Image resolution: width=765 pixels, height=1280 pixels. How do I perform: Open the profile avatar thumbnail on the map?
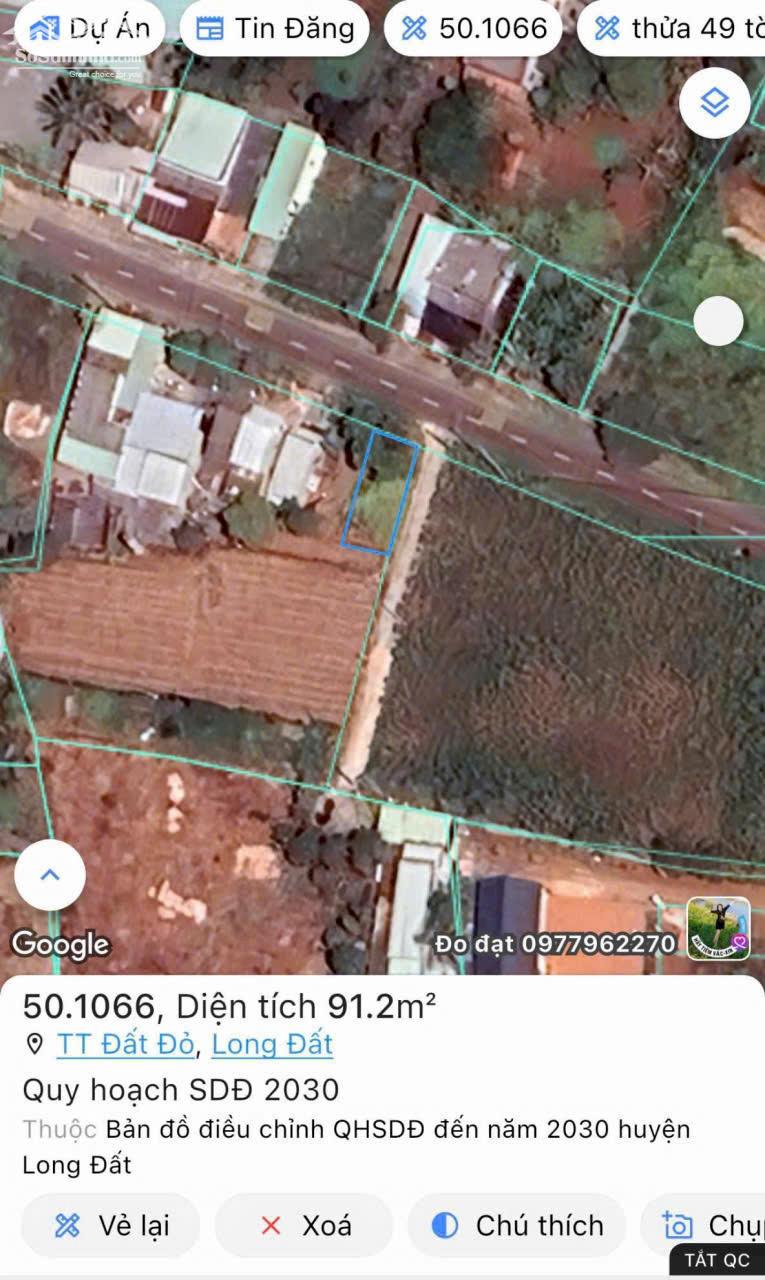coord(718,928)
